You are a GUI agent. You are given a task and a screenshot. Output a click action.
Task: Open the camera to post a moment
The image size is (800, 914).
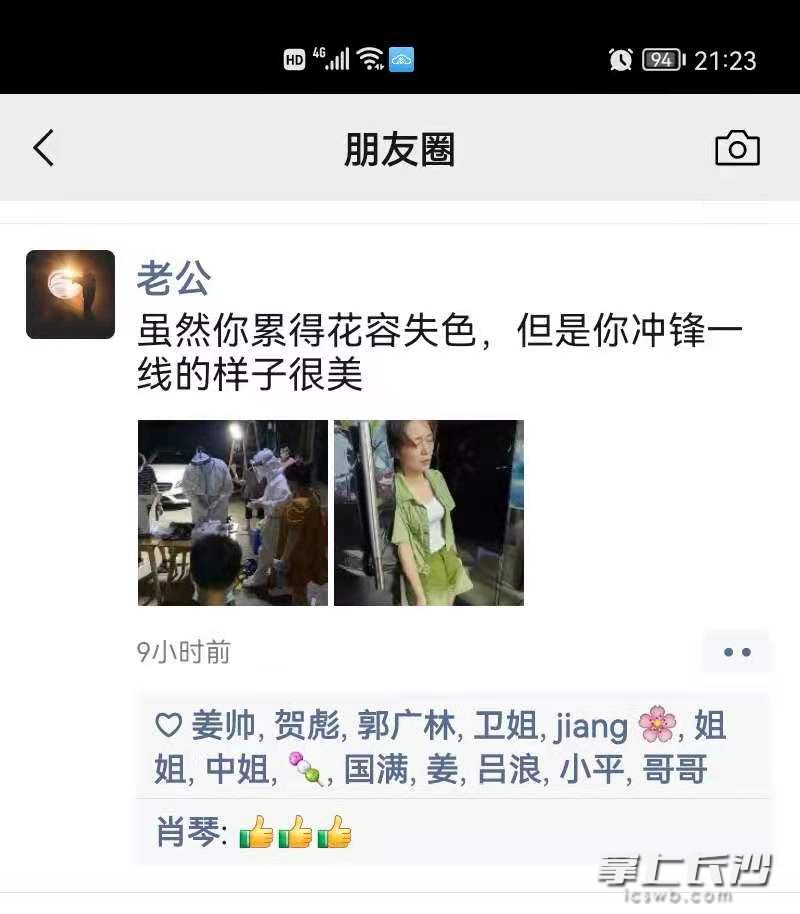pos(737,149)
